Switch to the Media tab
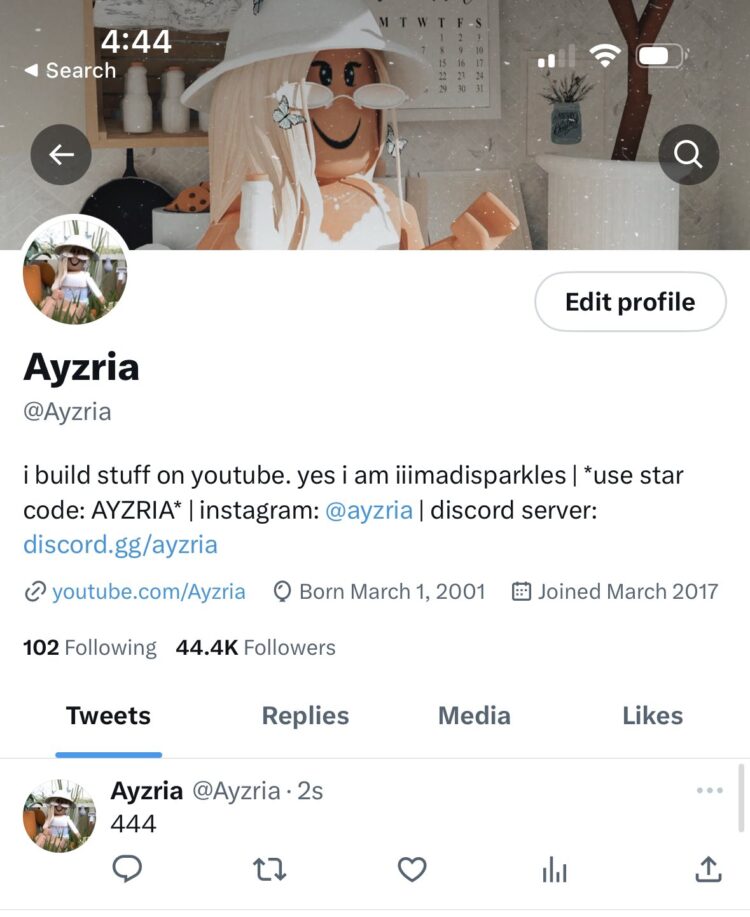 (474, 716)
